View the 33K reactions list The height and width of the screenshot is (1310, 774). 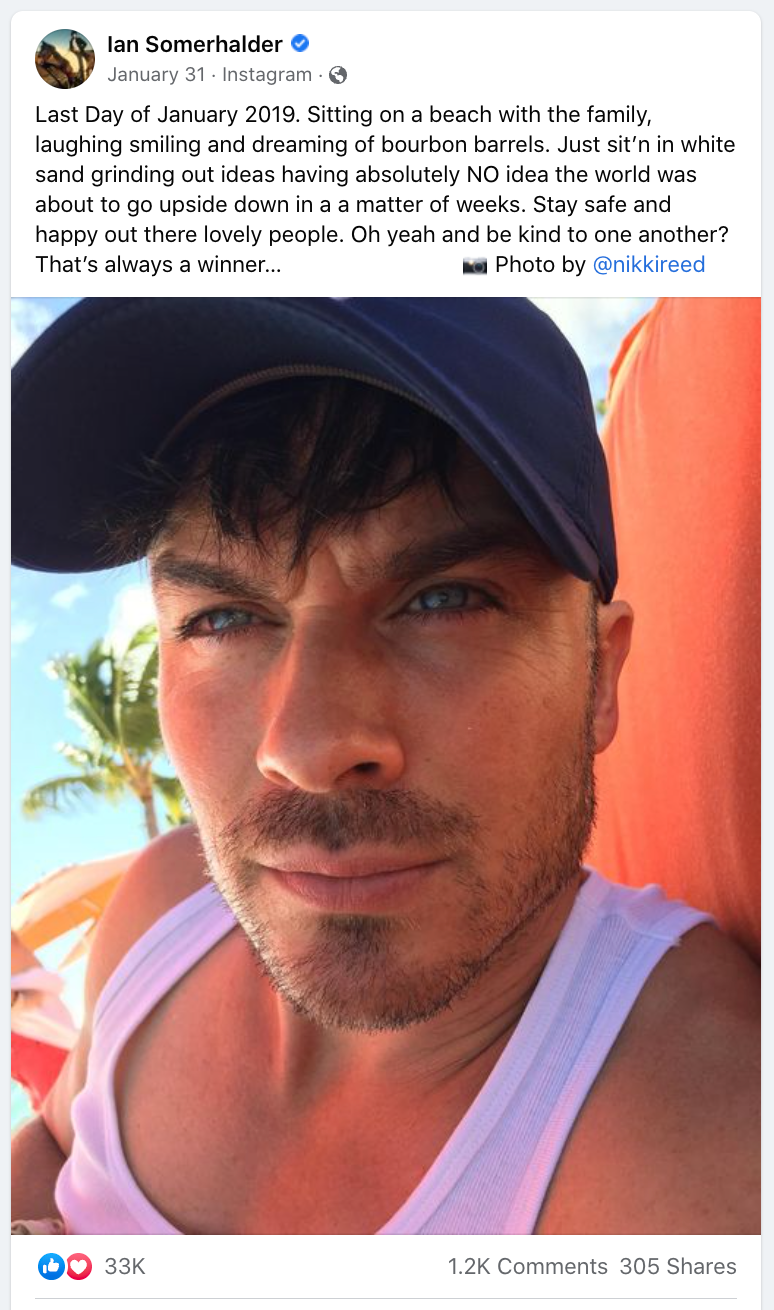(x=124, y=1266)
